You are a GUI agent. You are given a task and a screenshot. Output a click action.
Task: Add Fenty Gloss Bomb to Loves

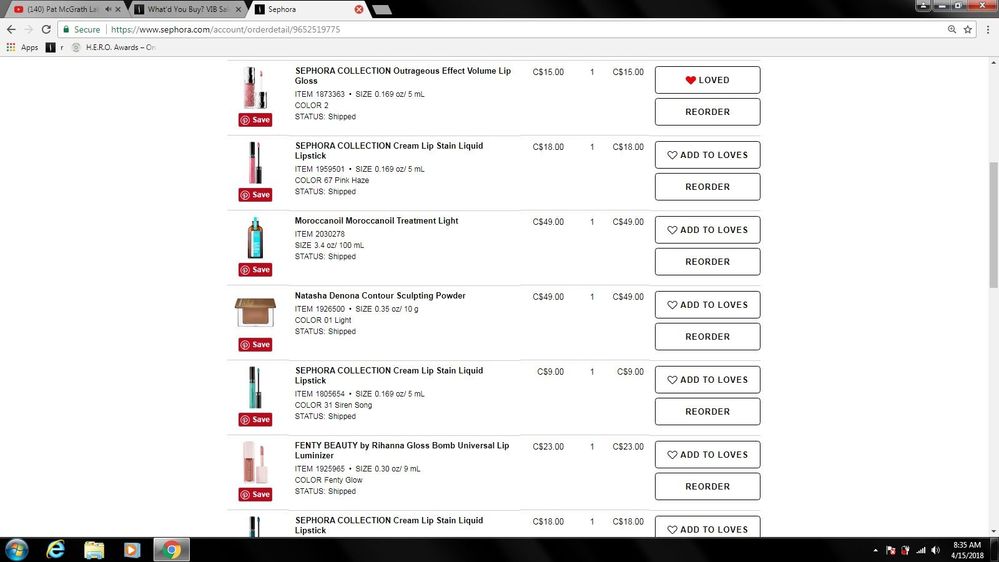[x=707, y=455]
